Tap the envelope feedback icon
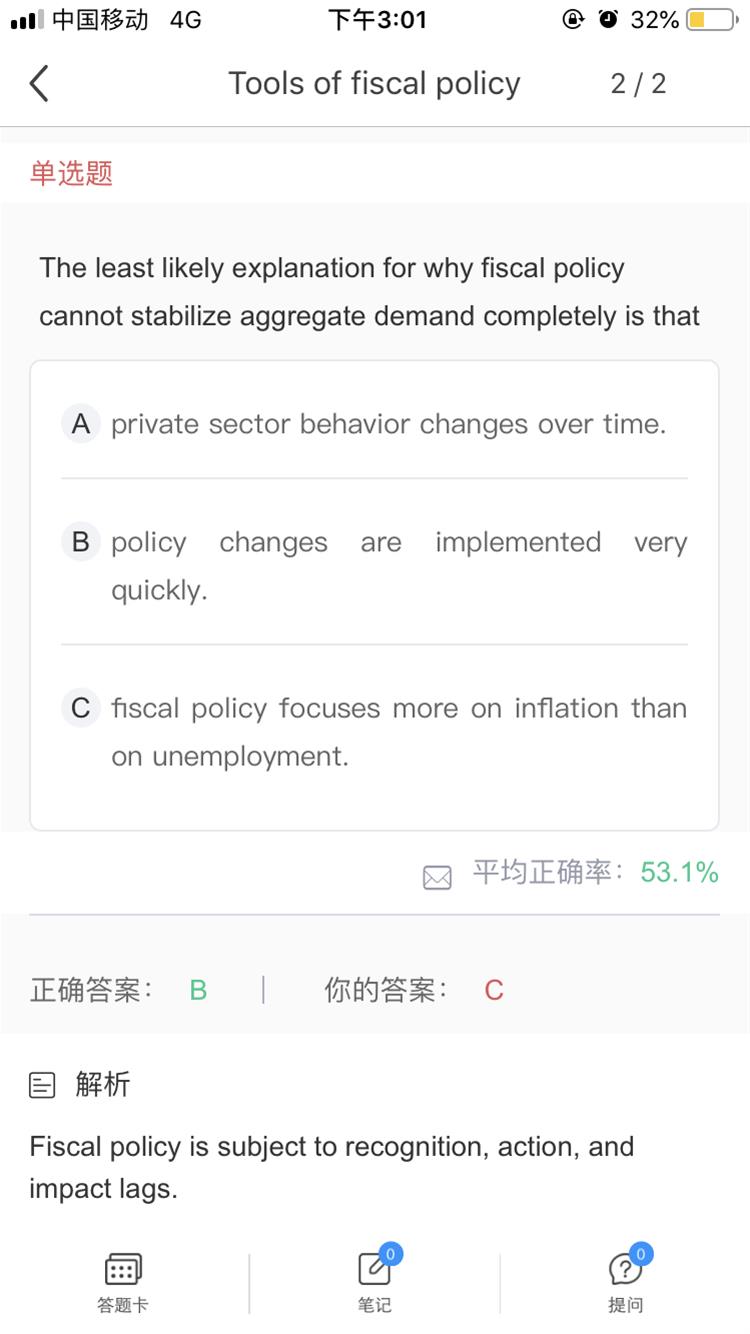Screen dimensions: 750x1334 pos(437,877)
